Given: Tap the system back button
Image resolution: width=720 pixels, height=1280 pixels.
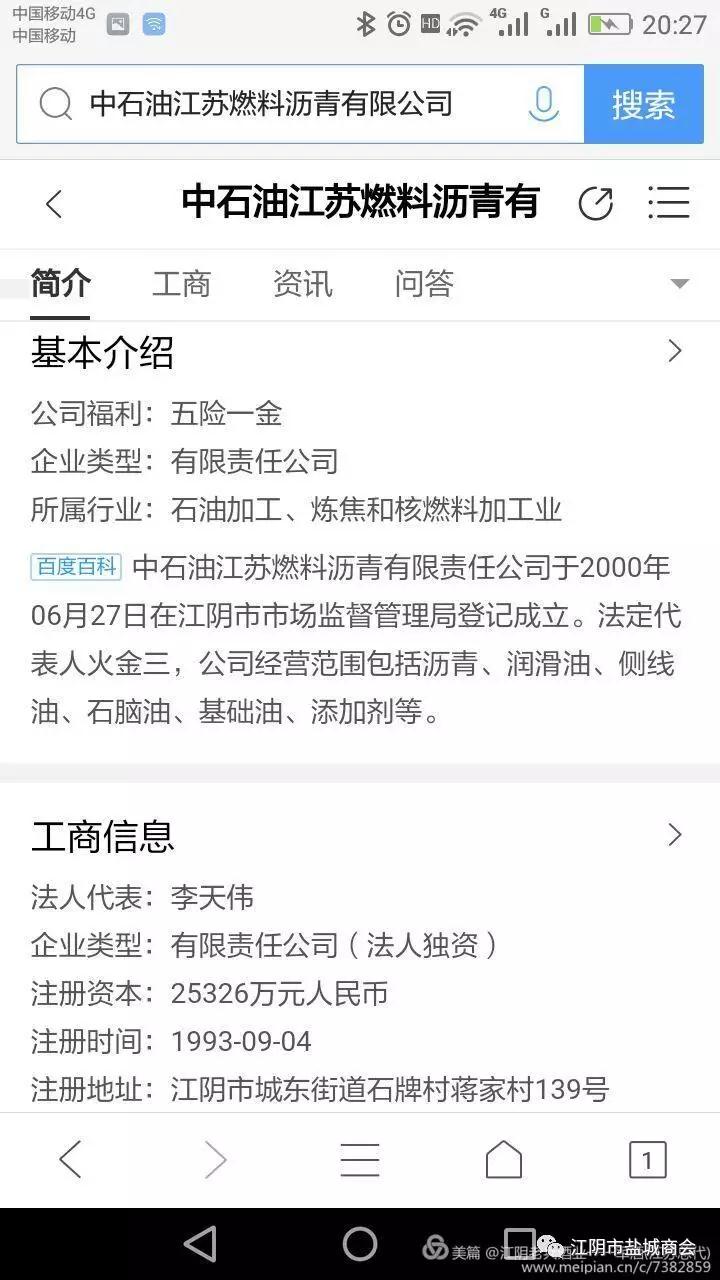Looking at the screenshot, I should 200,1244.
